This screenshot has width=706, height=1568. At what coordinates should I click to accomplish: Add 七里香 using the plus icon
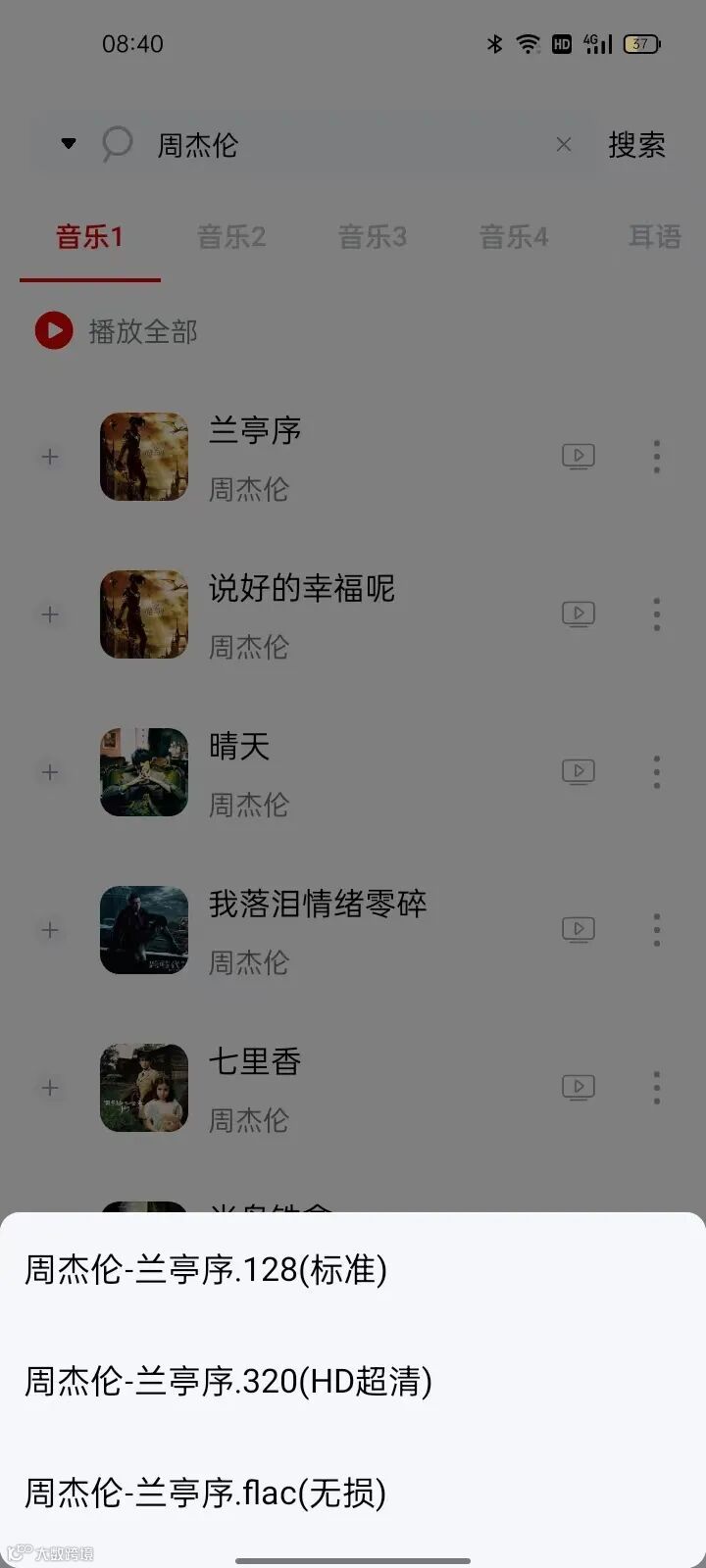[x=50, y=1088]
